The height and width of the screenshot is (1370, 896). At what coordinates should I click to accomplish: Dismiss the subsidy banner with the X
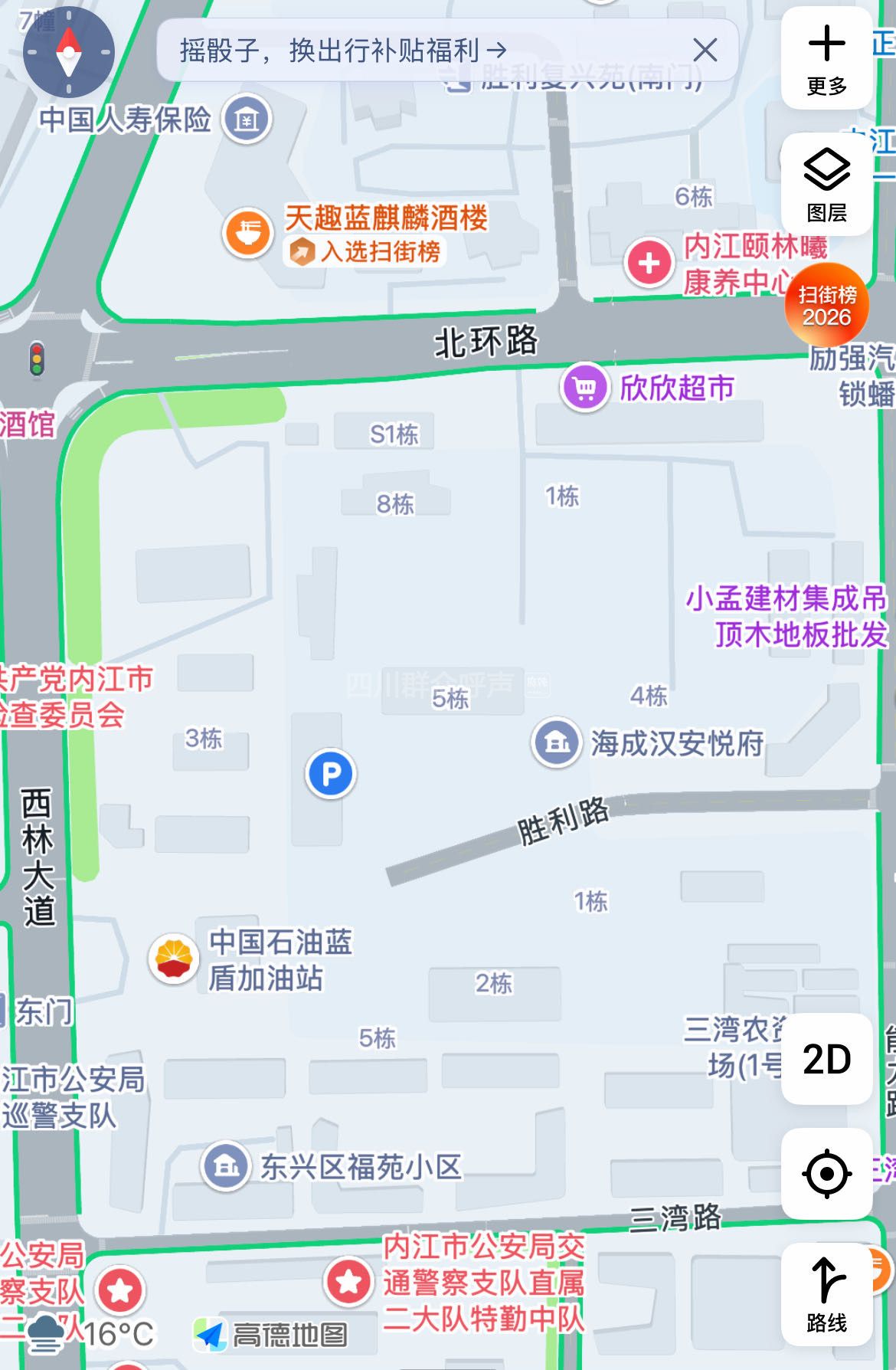tap(705, 51)
